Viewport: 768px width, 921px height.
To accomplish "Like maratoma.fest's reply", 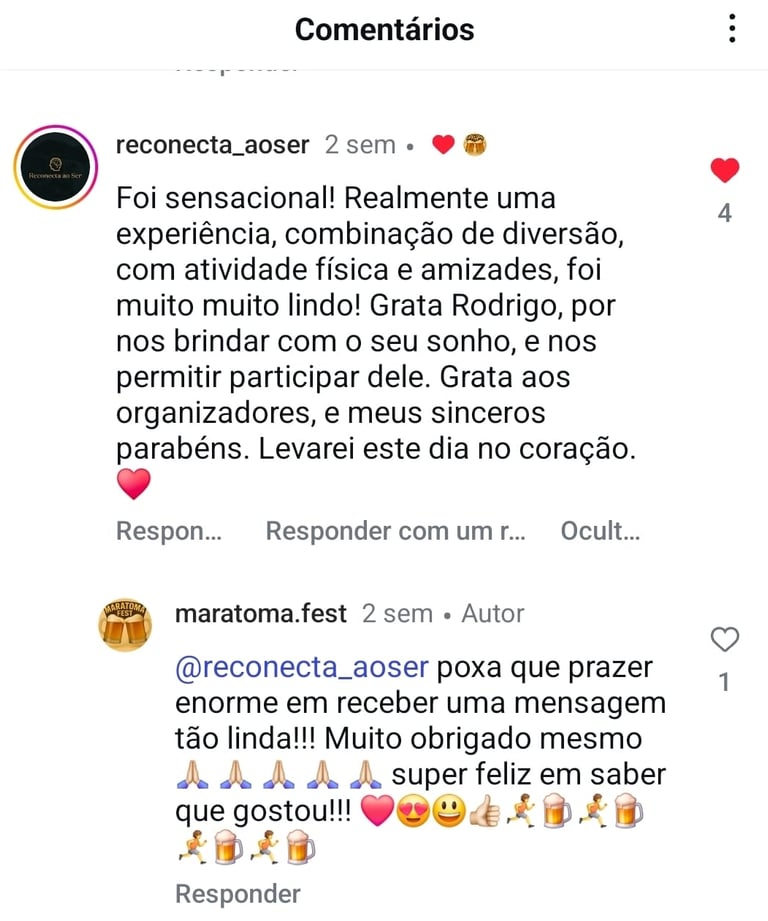I will pos(724,639).
